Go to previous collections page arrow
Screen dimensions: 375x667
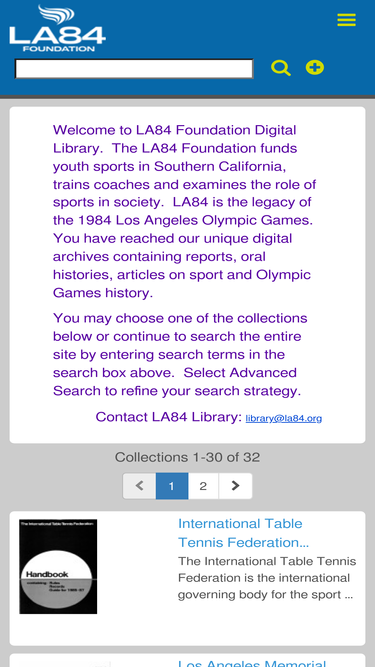click(x=139, y=486)
